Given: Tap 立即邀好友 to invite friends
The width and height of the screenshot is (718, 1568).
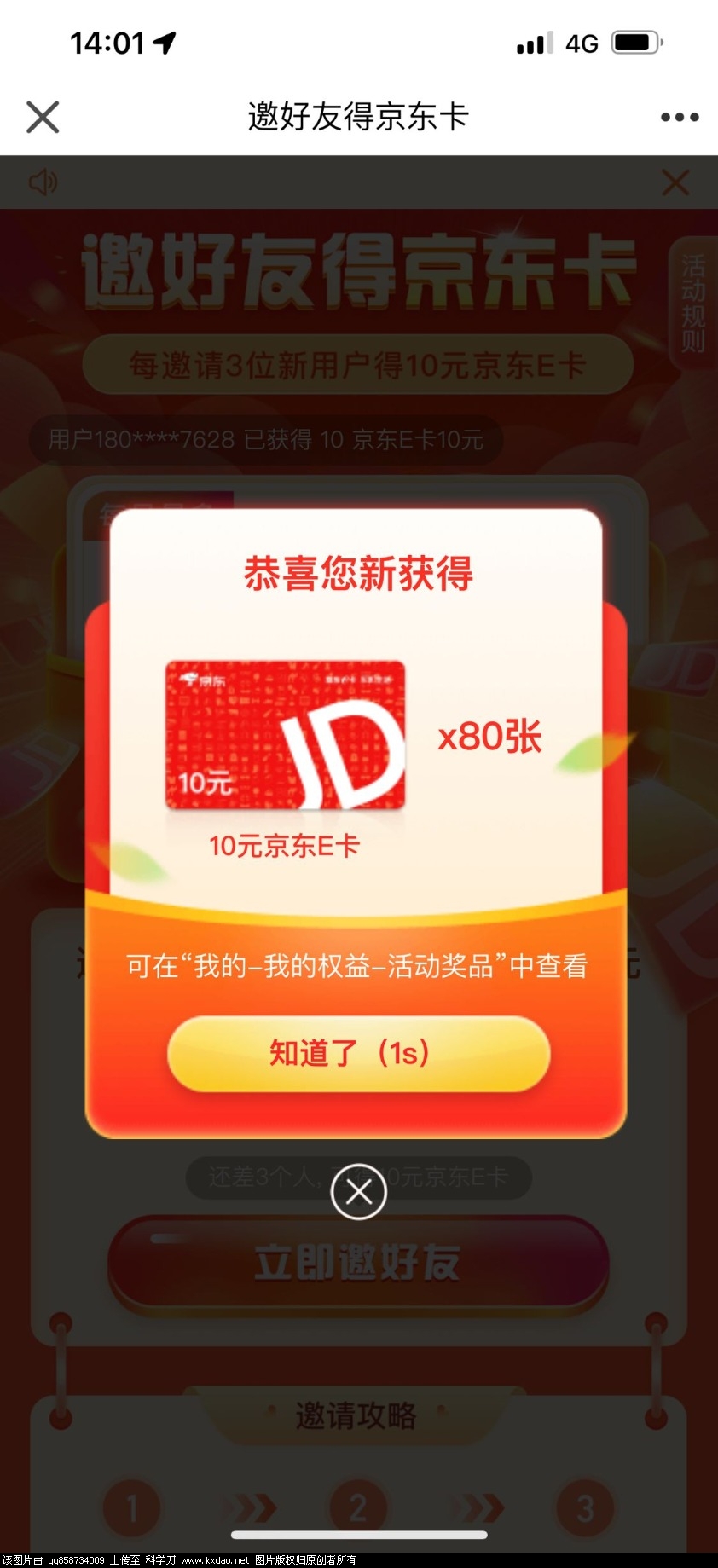Looking at the screenshot, I should tap(358, 1263).
